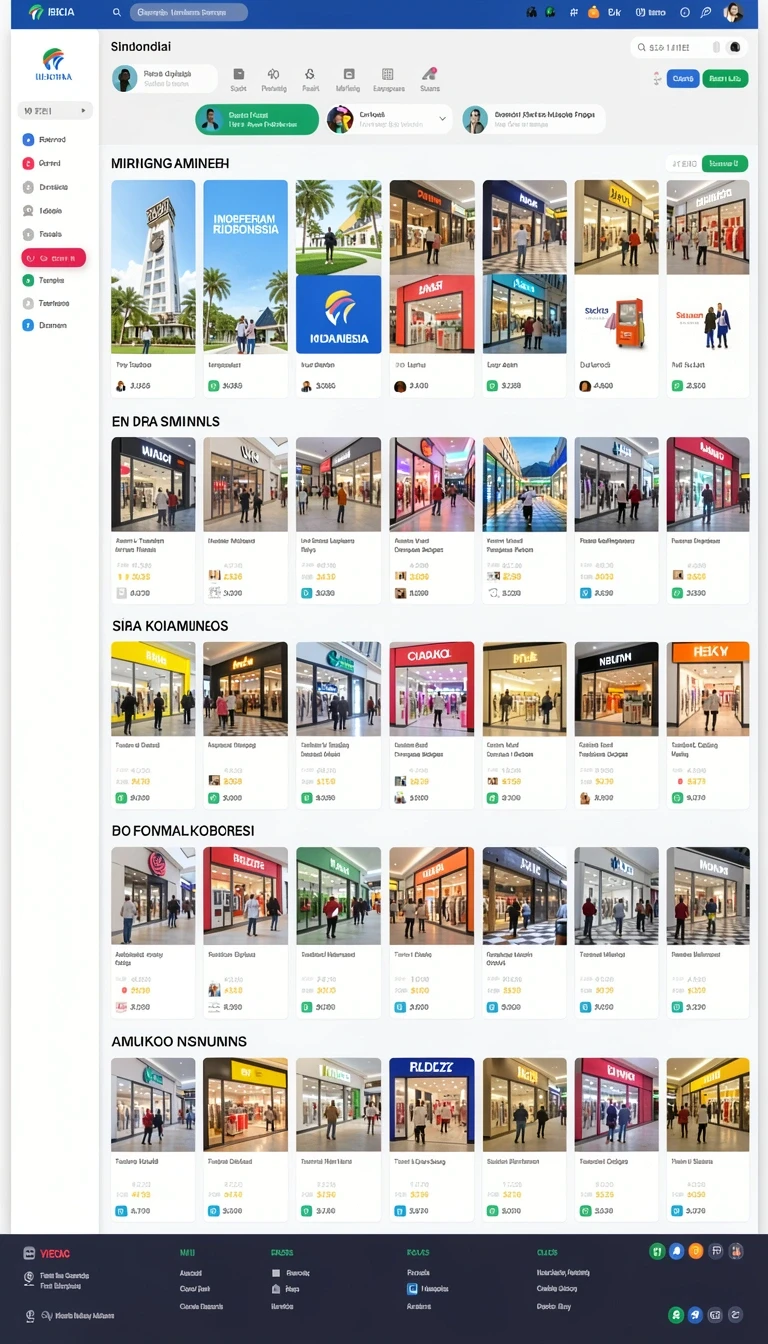Viewport: 768px width, 1344px height.
Task: Tap the blue button beside the green header button
Action: 683,78
